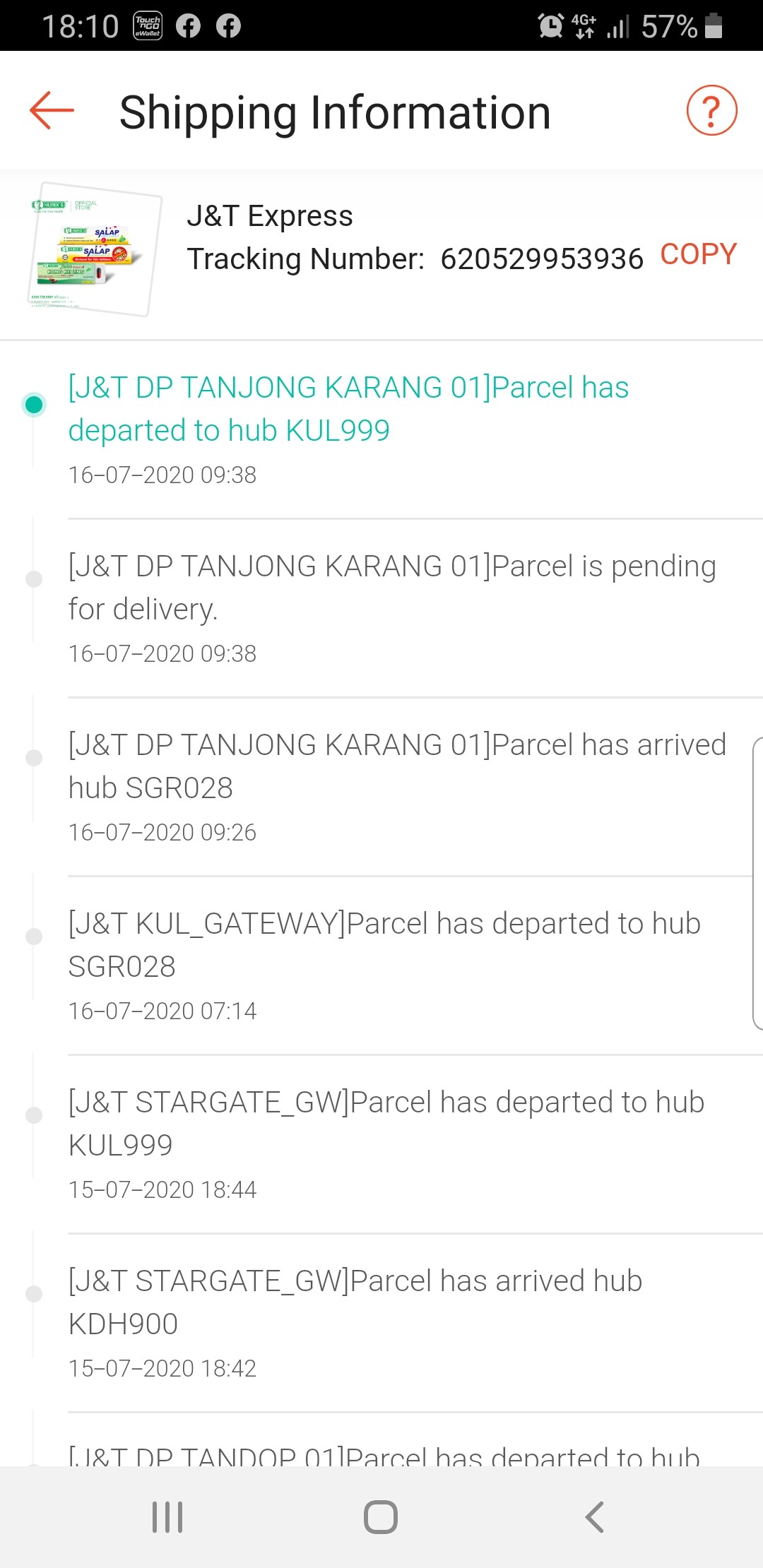Copy the J&T tracking number
The height and width of the screenshot is (1568, 763).
698,254
